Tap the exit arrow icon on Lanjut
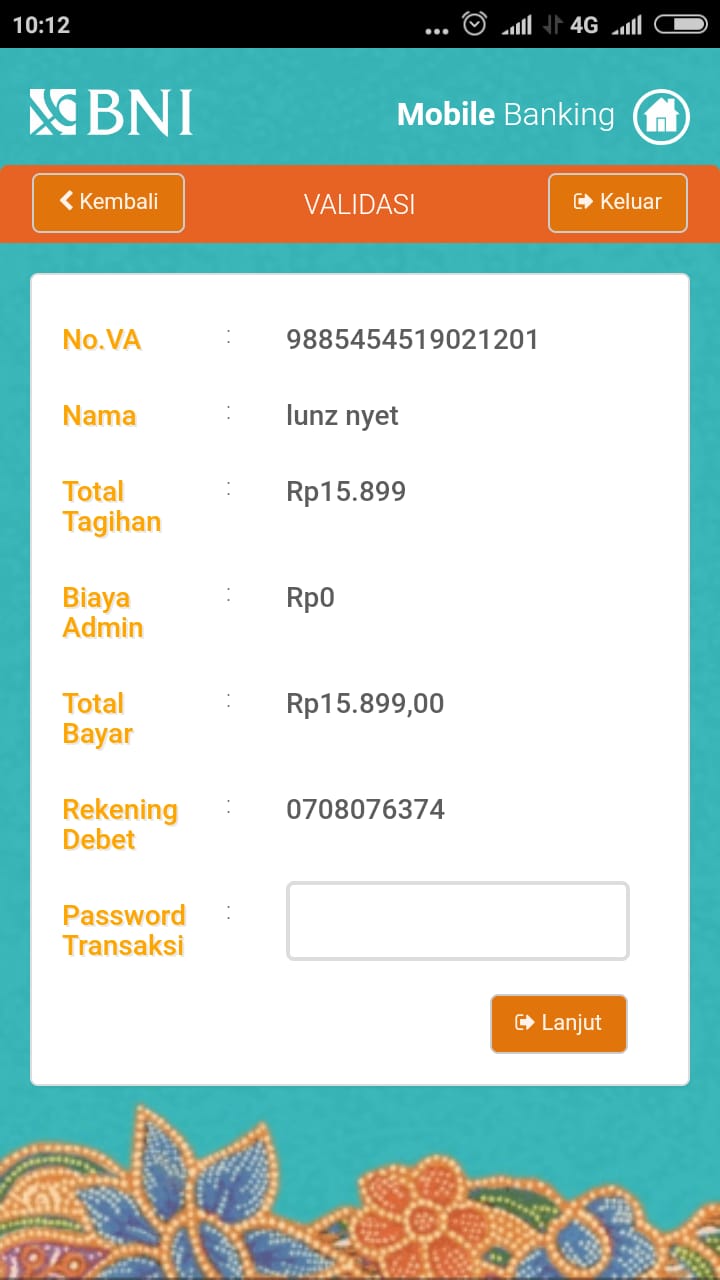This screenshot has width=720, height=1280. (524, 1023)
